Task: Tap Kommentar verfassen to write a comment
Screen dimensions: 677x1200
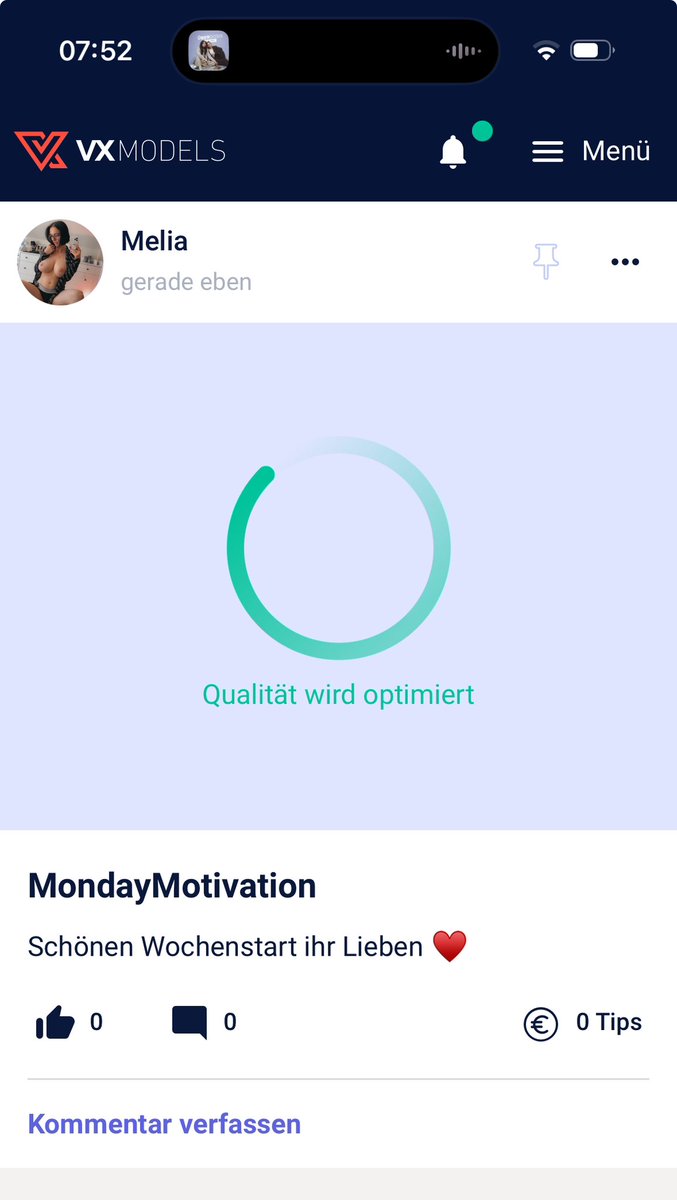Action: pyautogui.click(x=164, y=1123)
